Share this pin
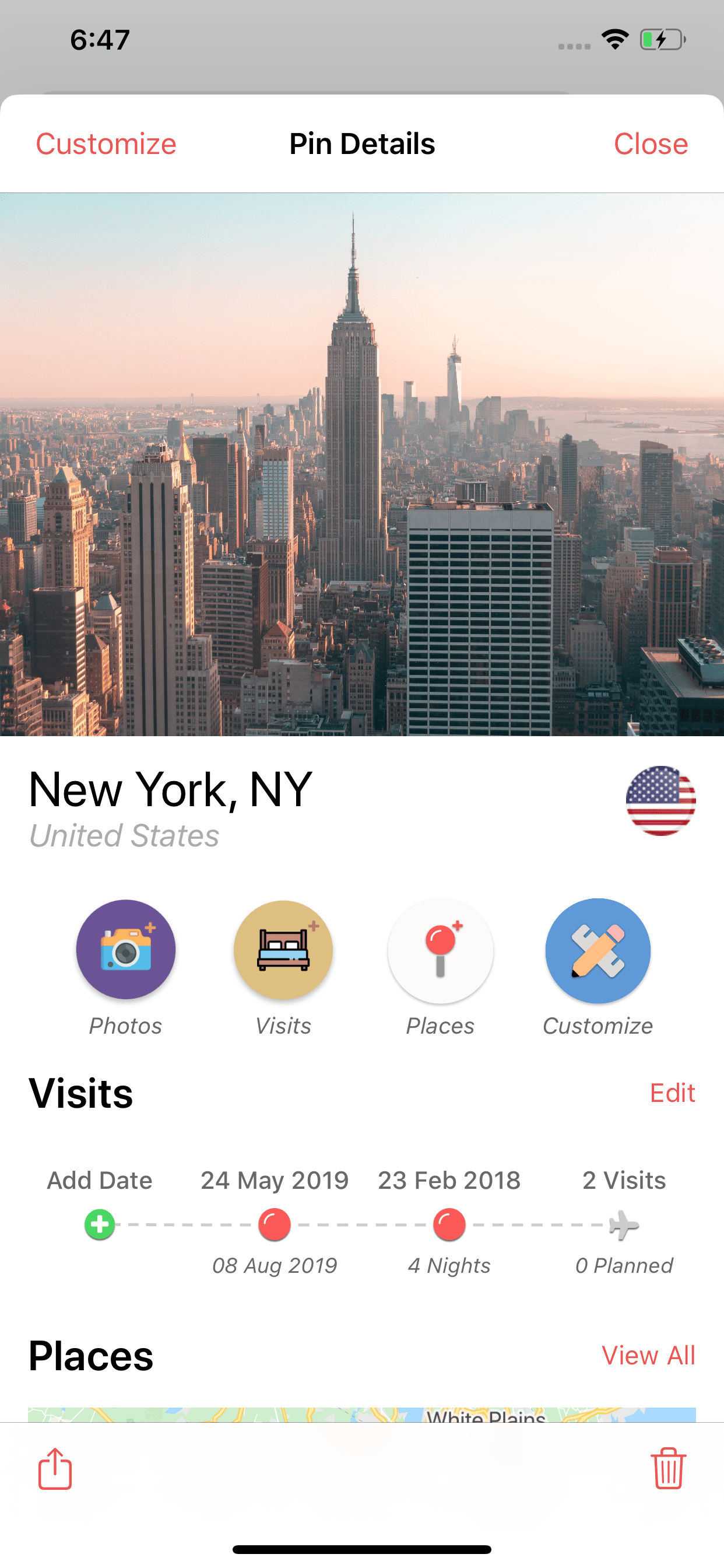This screenshot has height=1568, width=724. click(55, 1468)
